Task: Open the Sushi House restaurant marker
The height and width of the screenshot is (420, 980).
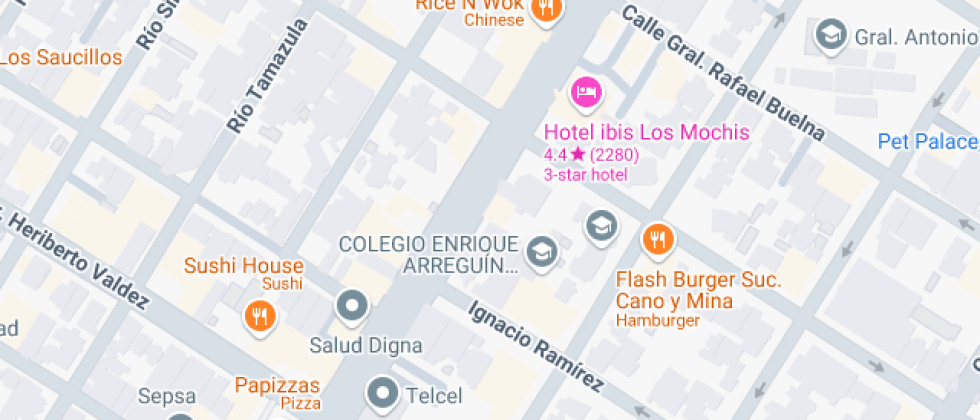Action: [x=259, y=317]
